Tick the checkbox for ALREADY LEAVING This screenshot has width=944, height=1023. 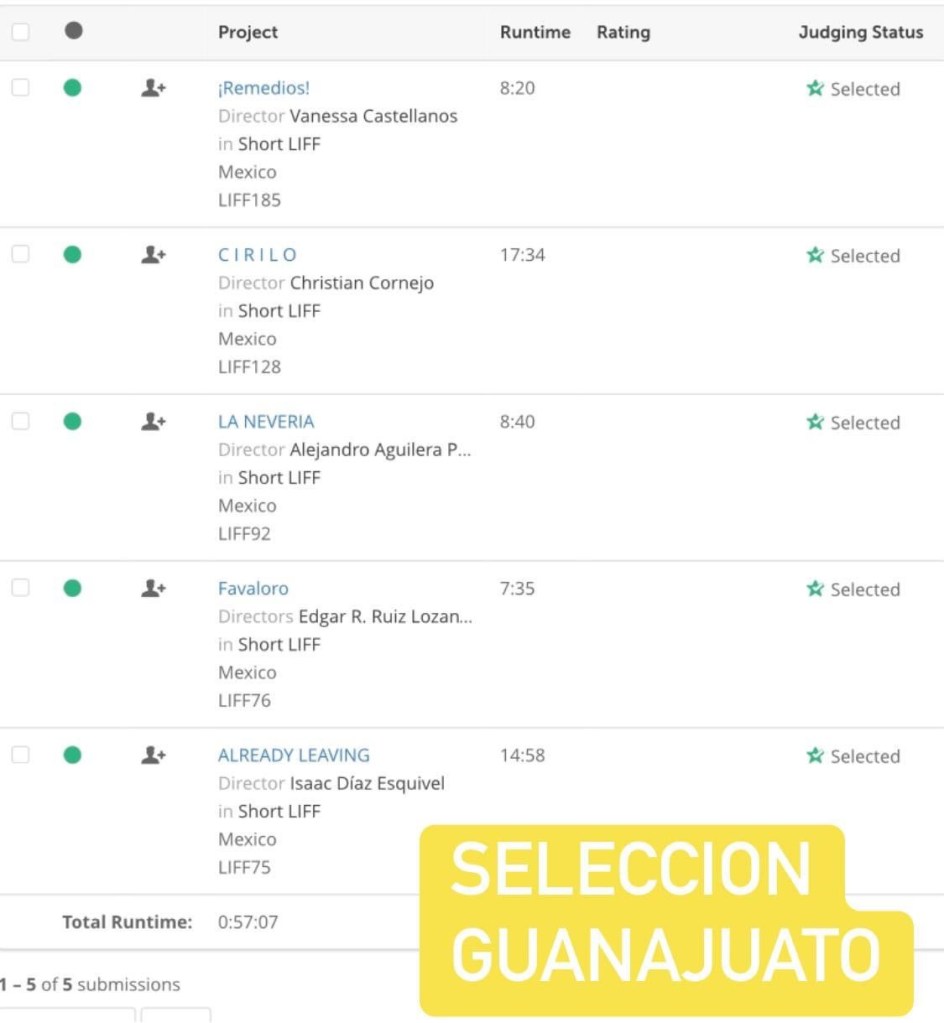tap(20, 755)
